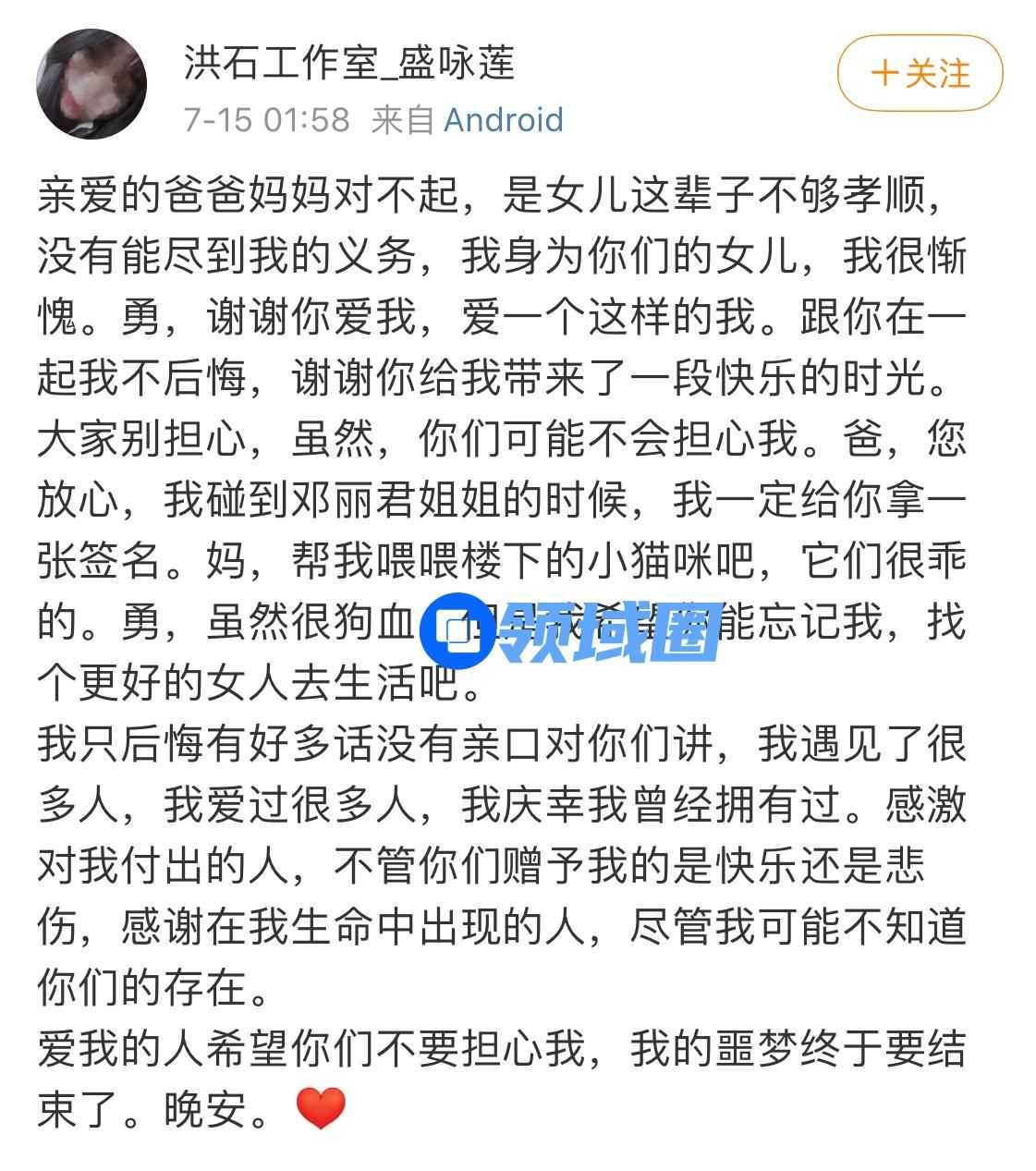Open the profile of 洪石工作室_盛咏莲
The height and width of the screenshot is (1171, 1036).
(x=348, y=64)
